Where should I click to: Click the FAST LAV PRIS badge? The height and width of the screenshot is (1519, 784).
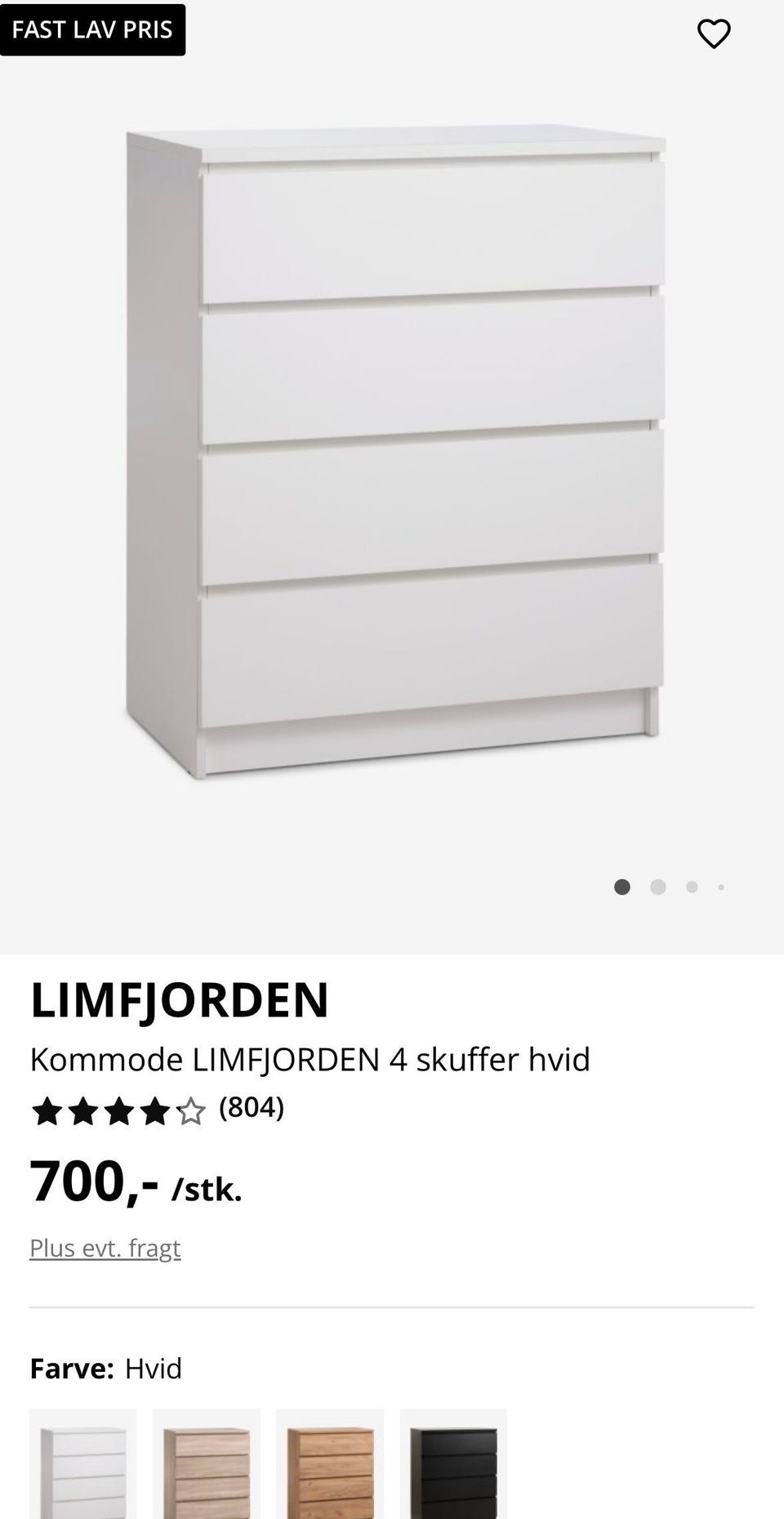point(92,29)
